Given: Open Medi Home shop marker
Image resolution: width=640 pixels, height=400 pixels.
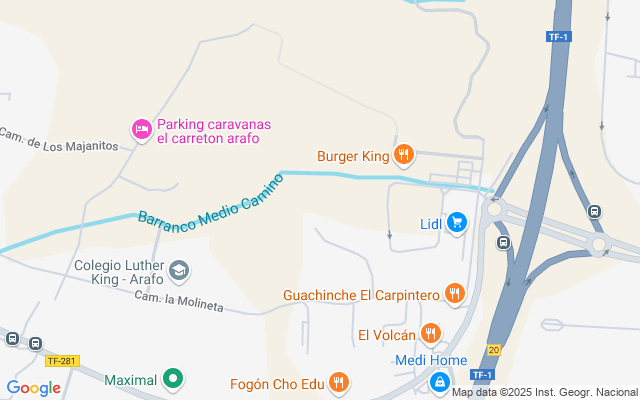Looking at the screenshot, I should [x=439, y=381].
